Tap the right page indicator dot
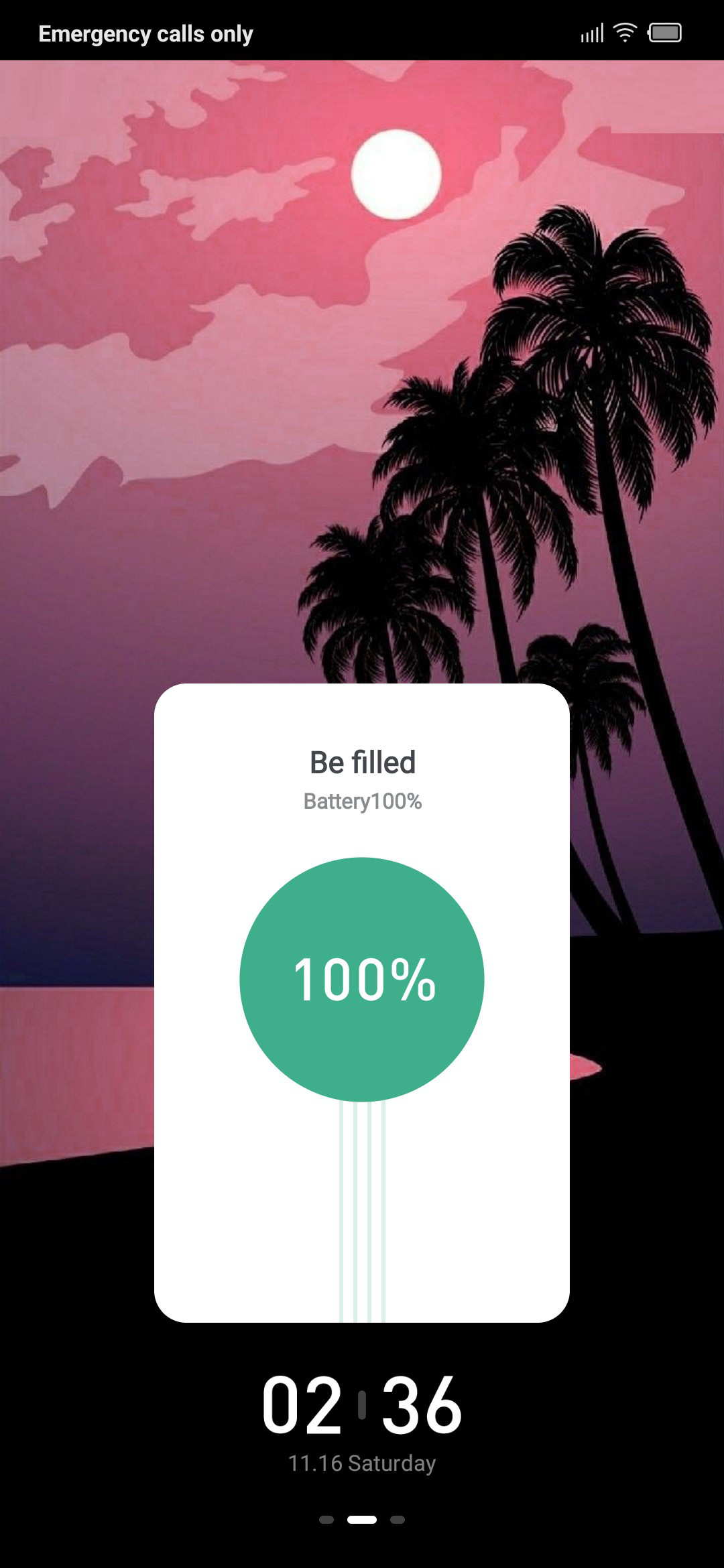 [x=398, y=1519]
